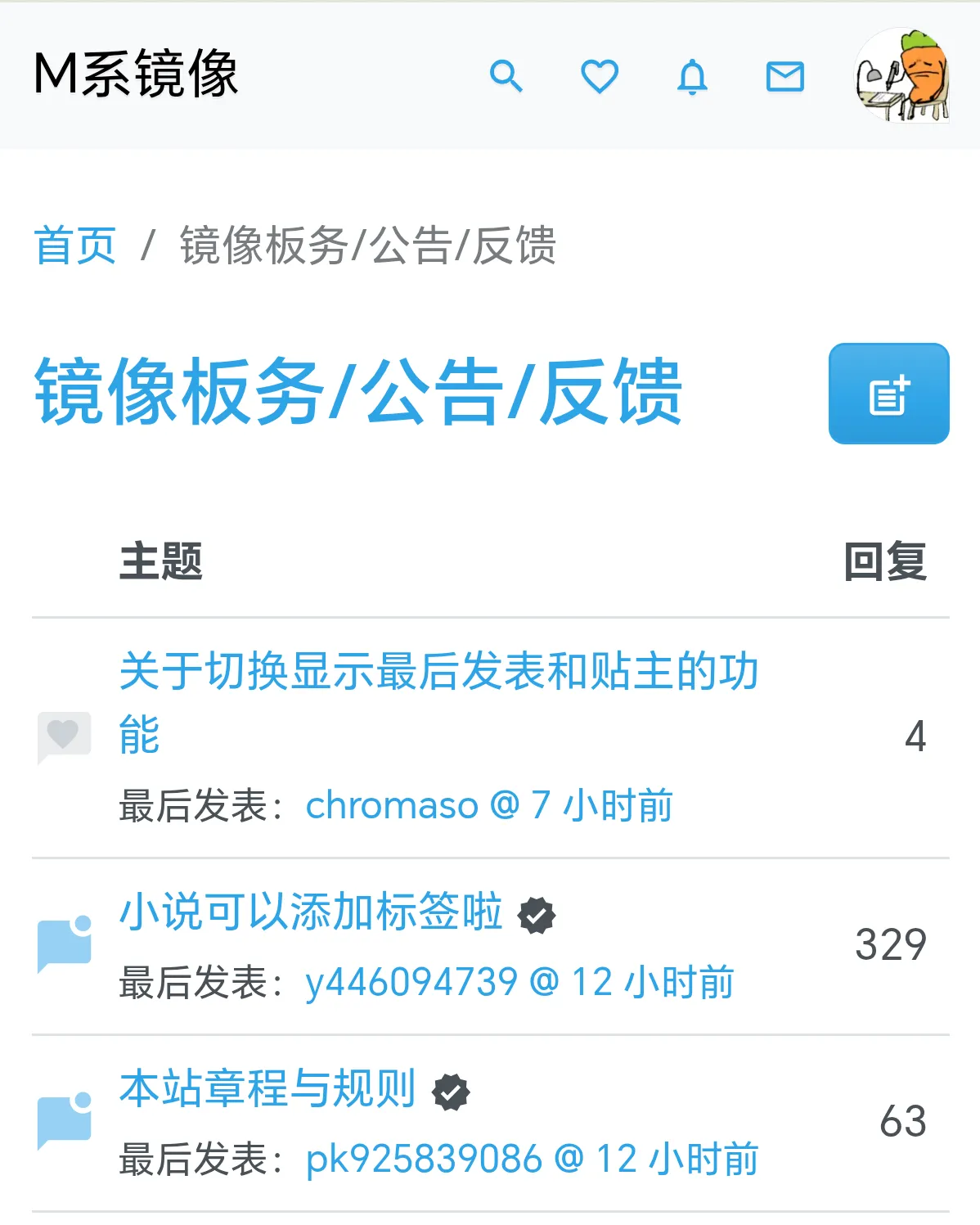View last post by chromaso
Image resolution: width=980 pixels, height=1225 pixels.
[x=489, y=805]
